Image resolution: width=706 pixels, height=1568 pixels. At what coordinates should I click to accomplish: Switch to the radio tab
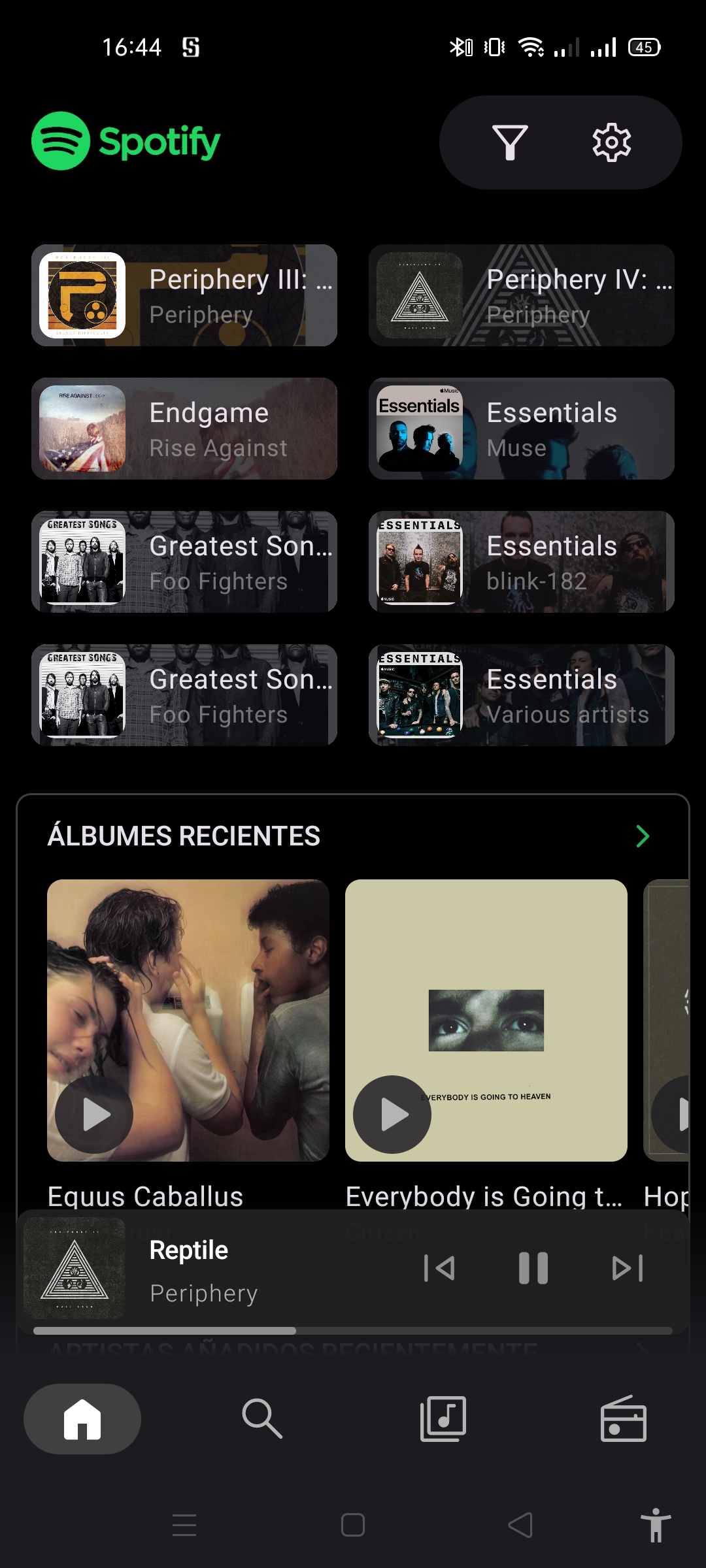[x=623, y=1418]
